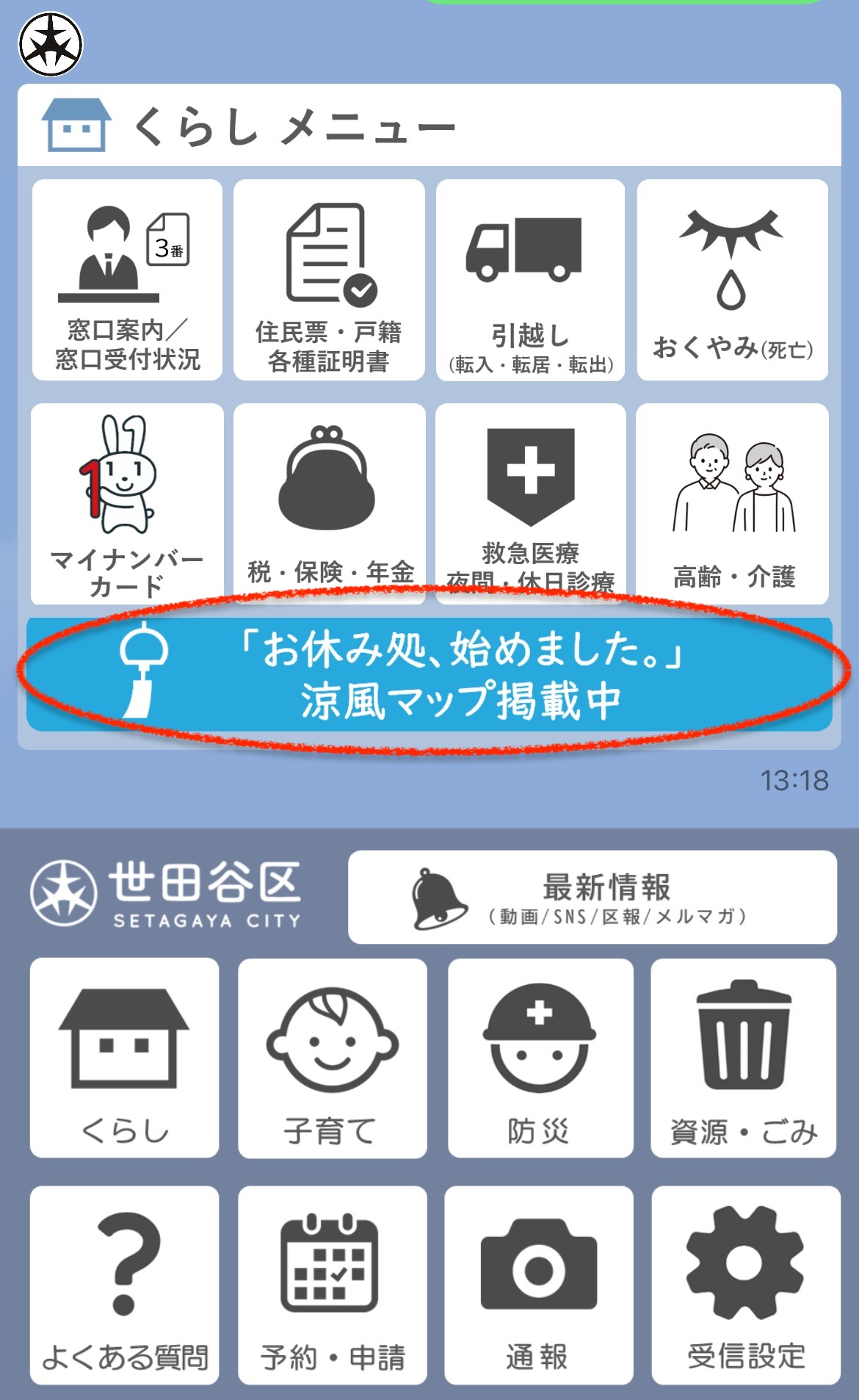
Task: Open マイナンバーカード tile
Action: pos(127,504)
